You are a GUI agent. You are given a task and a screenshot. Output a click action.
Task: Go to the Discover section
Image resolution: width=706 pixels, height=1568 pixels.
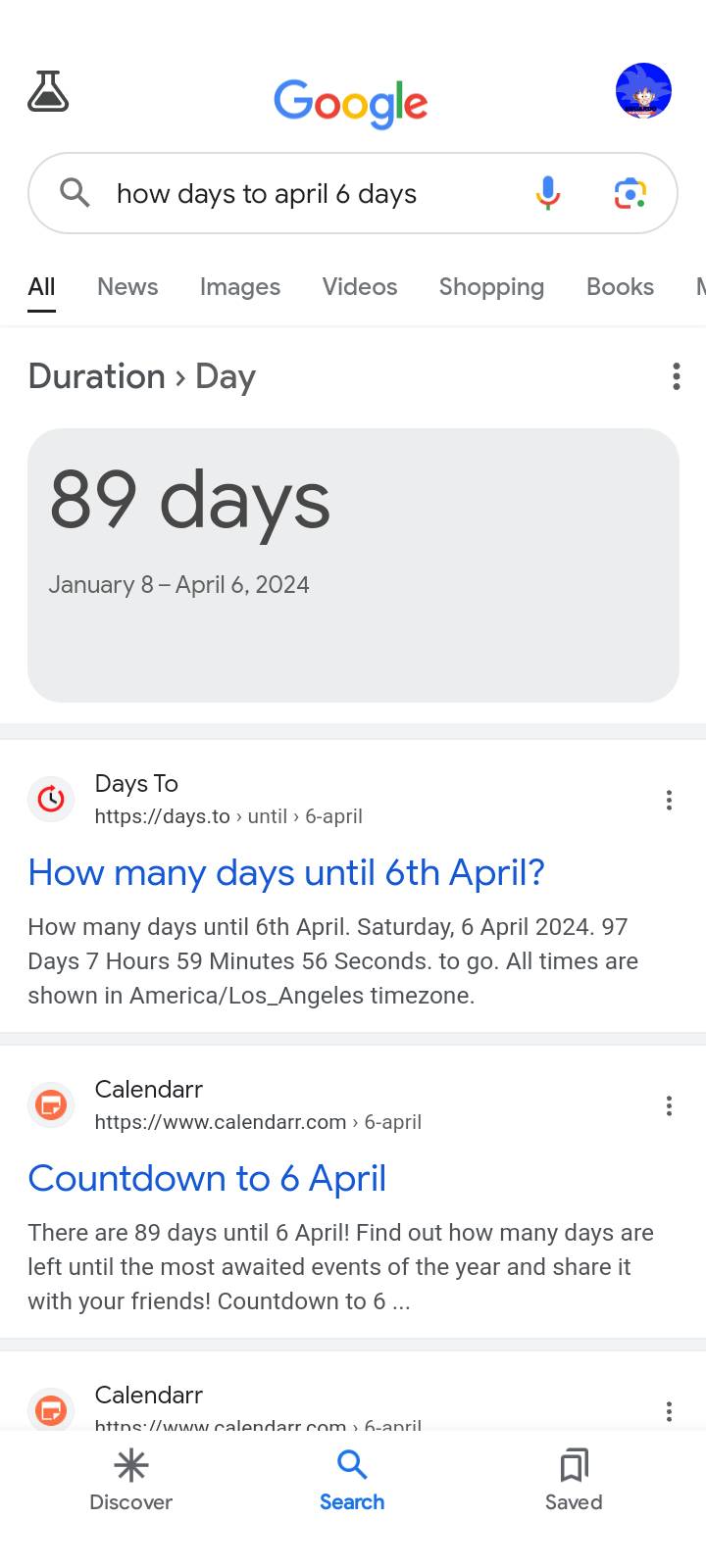130,1481
